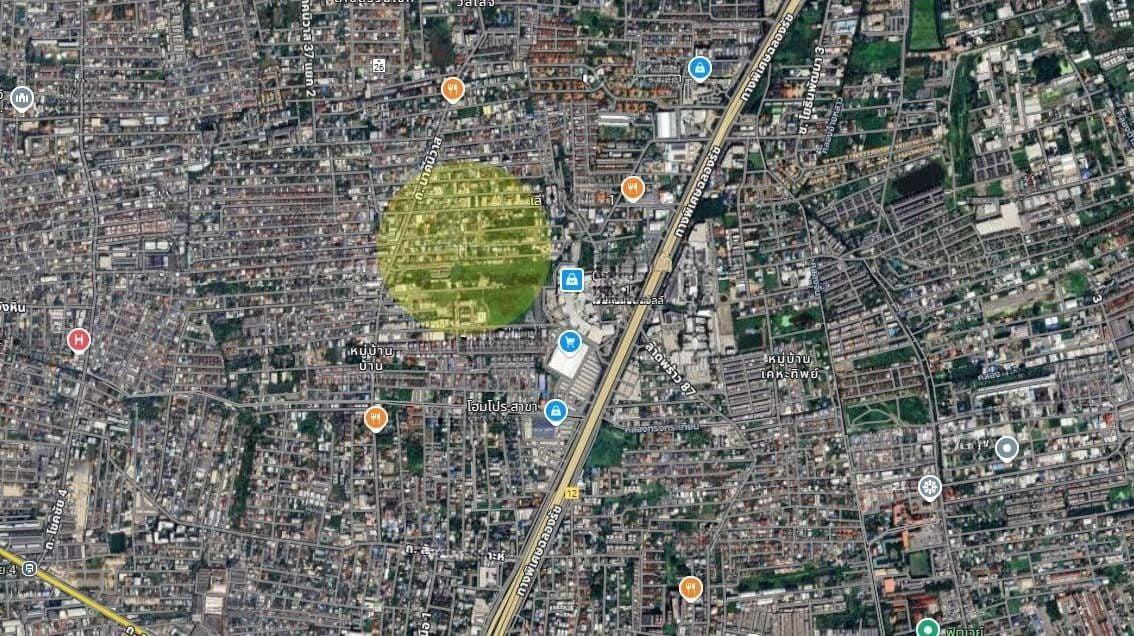Tap the red hospital H pin
The image size is (1134, 636).
pos(78,341)
